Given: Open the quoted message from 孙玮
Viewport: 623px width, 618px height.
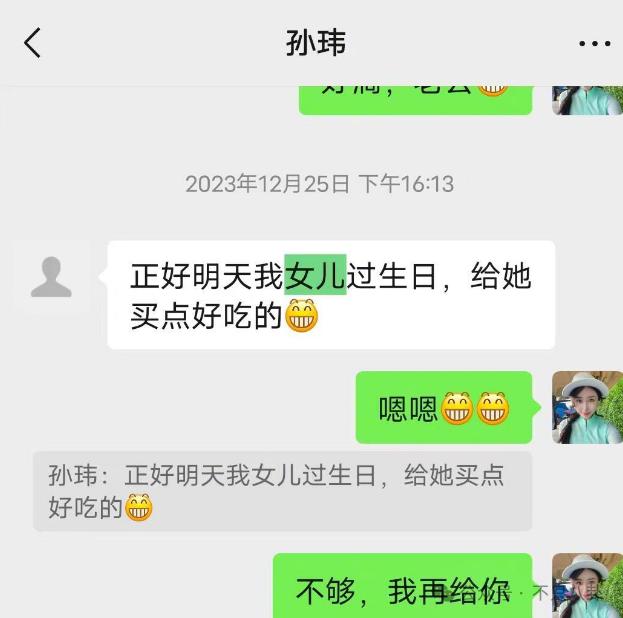Looking at the screenshot, I should pyautogui.click(x=282, y=491).
